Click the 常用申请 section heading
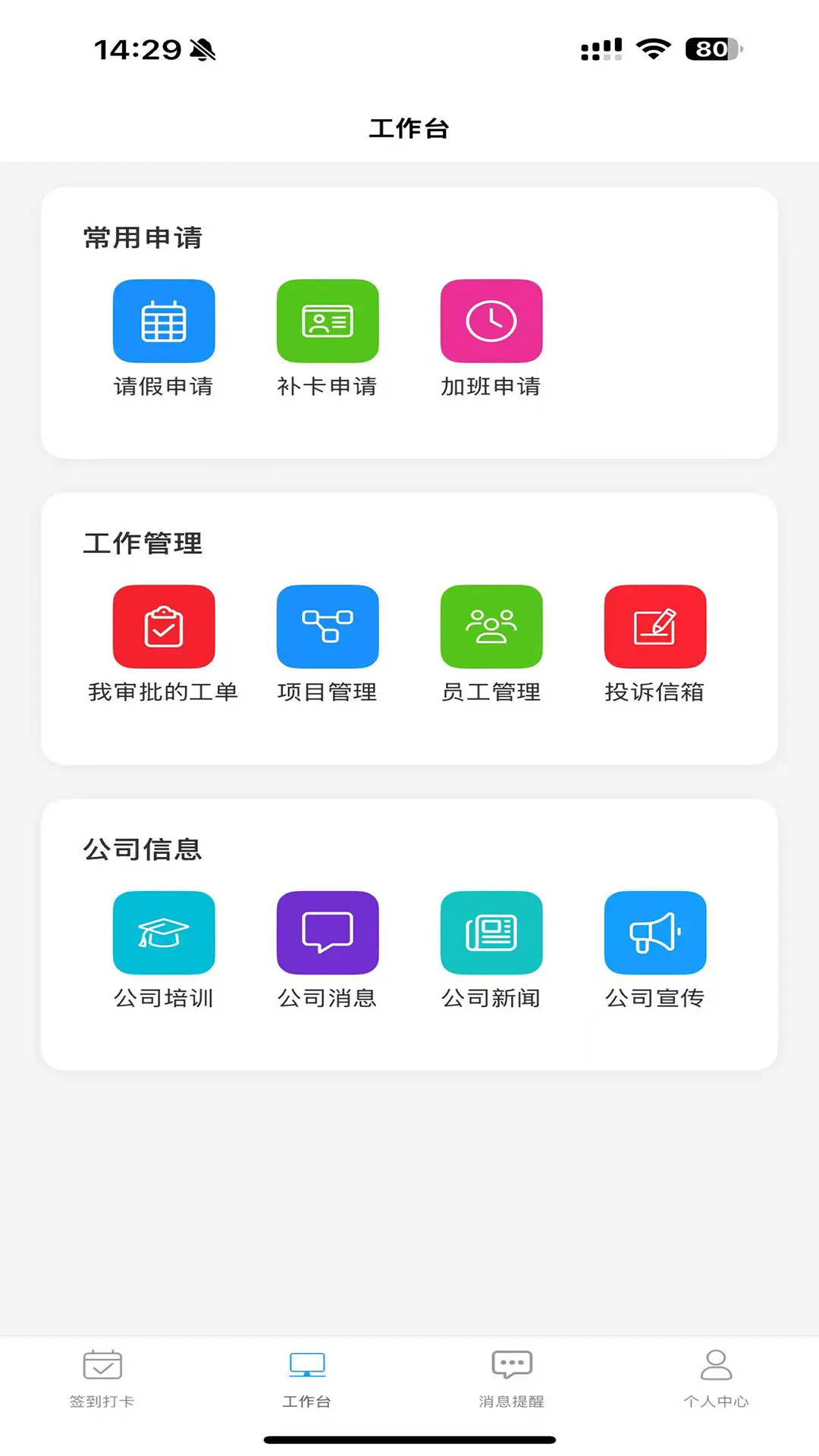The image size is (819, 1456). pyautogui.click(x=143, y=237)
